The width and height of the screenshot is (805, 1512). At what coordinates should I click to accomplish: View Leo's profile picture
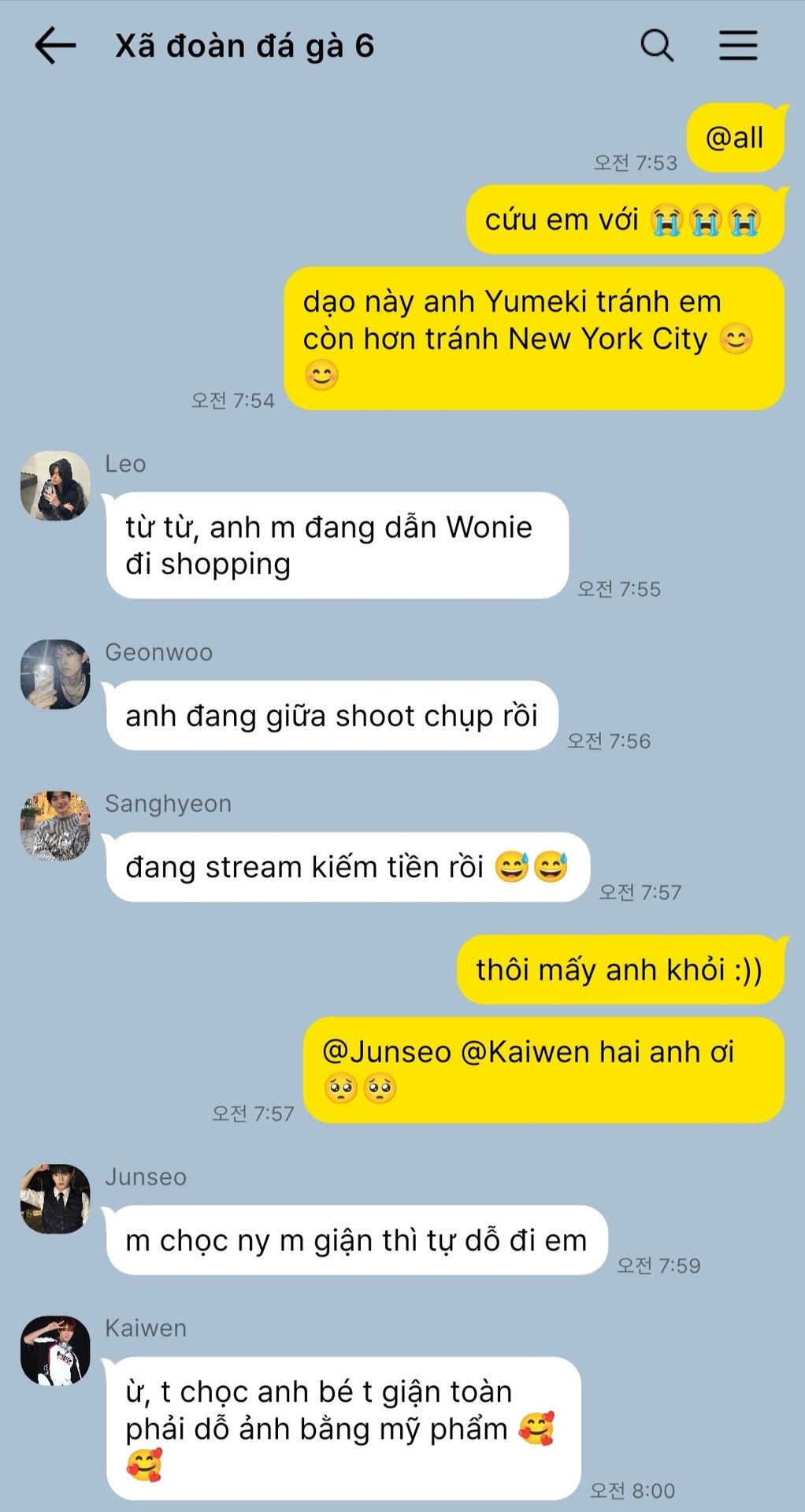pos(55,486)
